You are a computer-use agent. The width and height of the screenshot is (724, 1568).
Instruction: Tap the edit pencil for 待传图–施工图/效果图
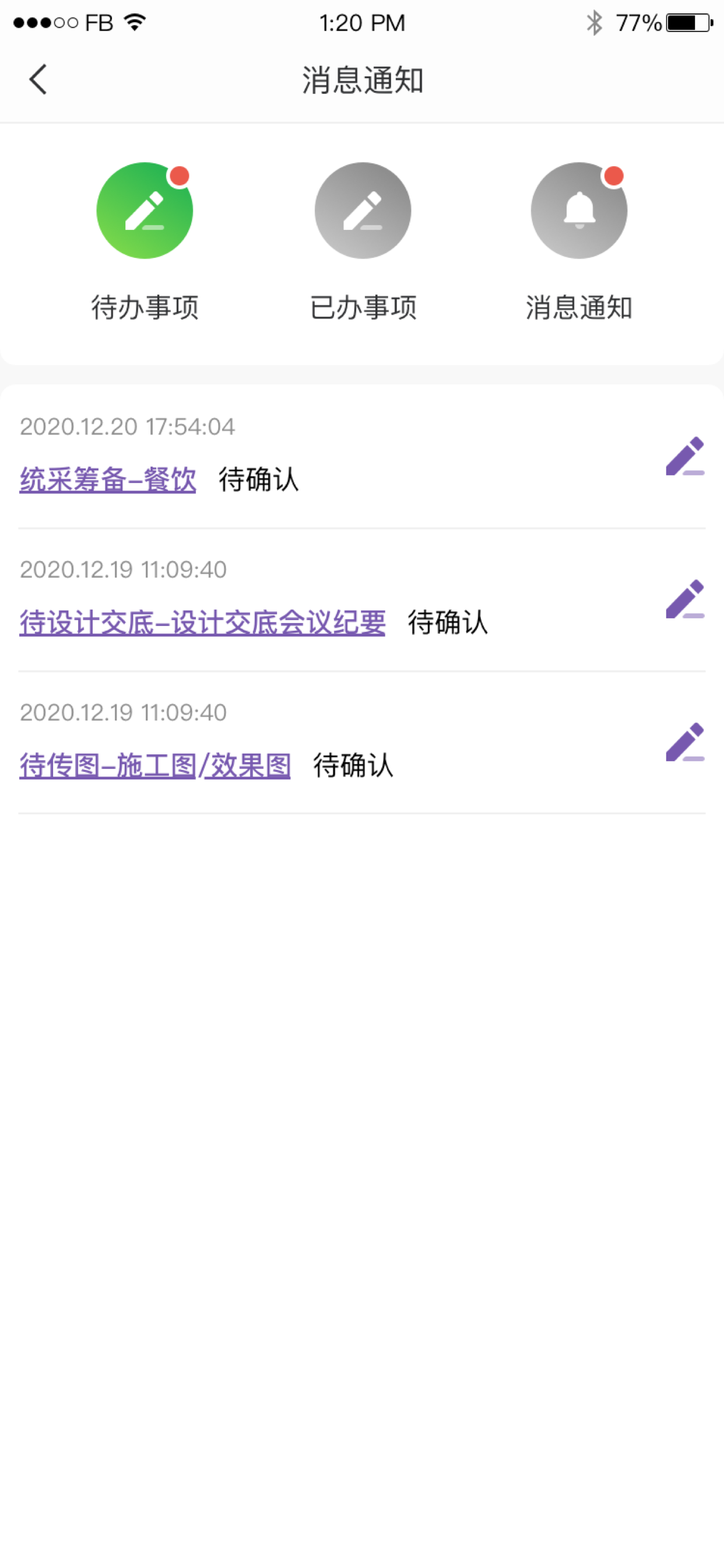685,742
